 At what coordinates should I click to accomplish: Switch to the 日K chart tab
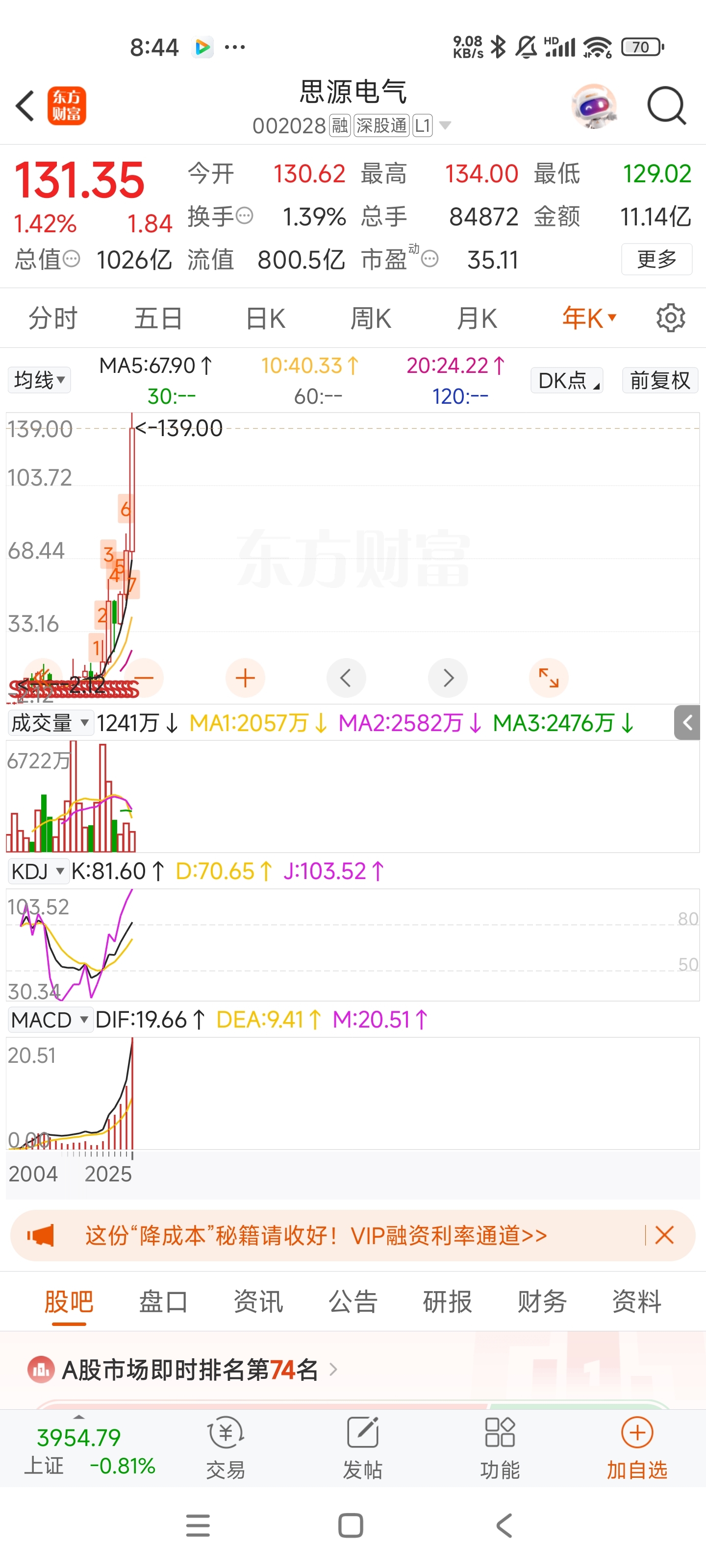(265, 318)
